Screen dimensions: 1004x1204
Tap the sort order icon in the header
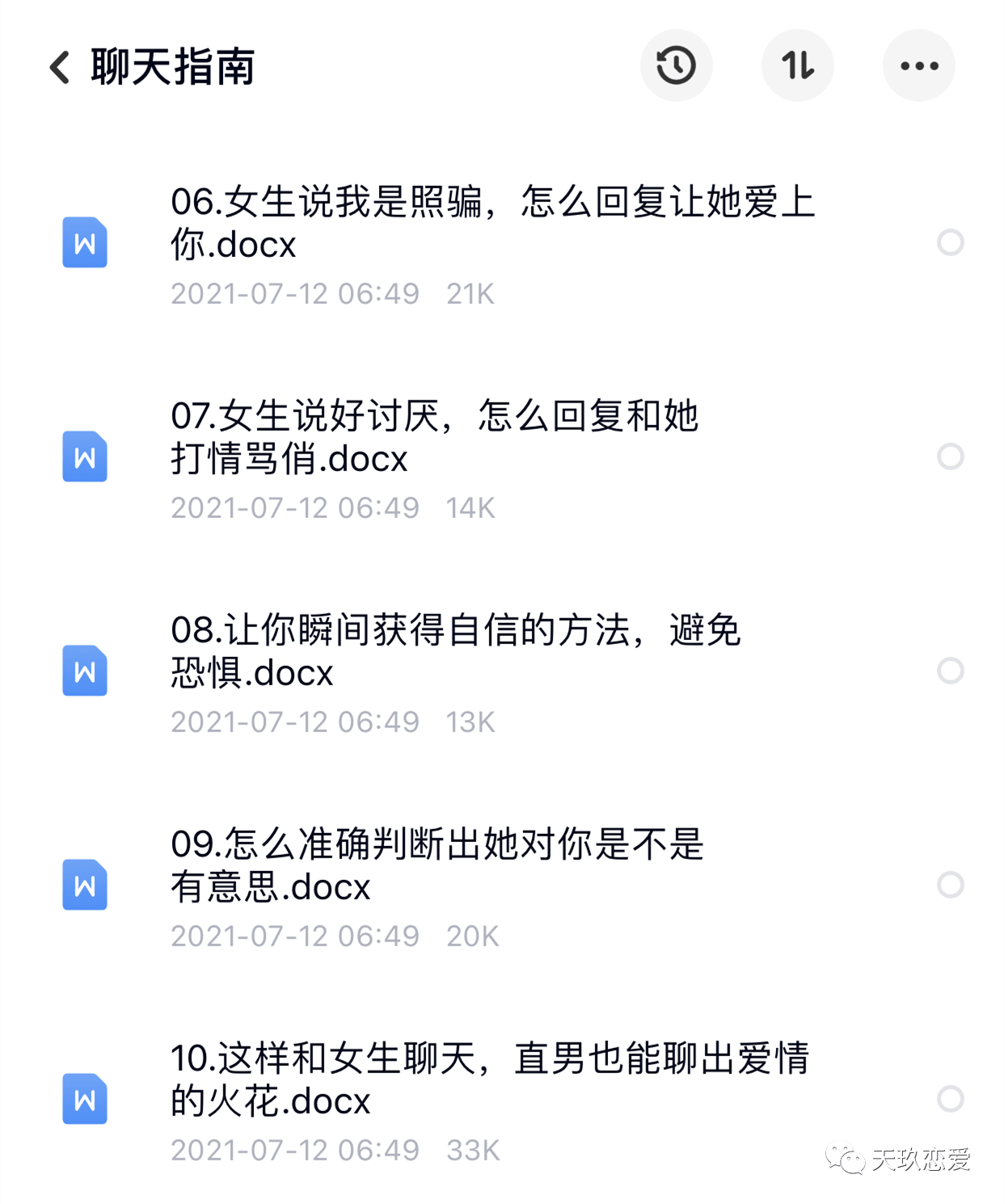tap(798, 65)
